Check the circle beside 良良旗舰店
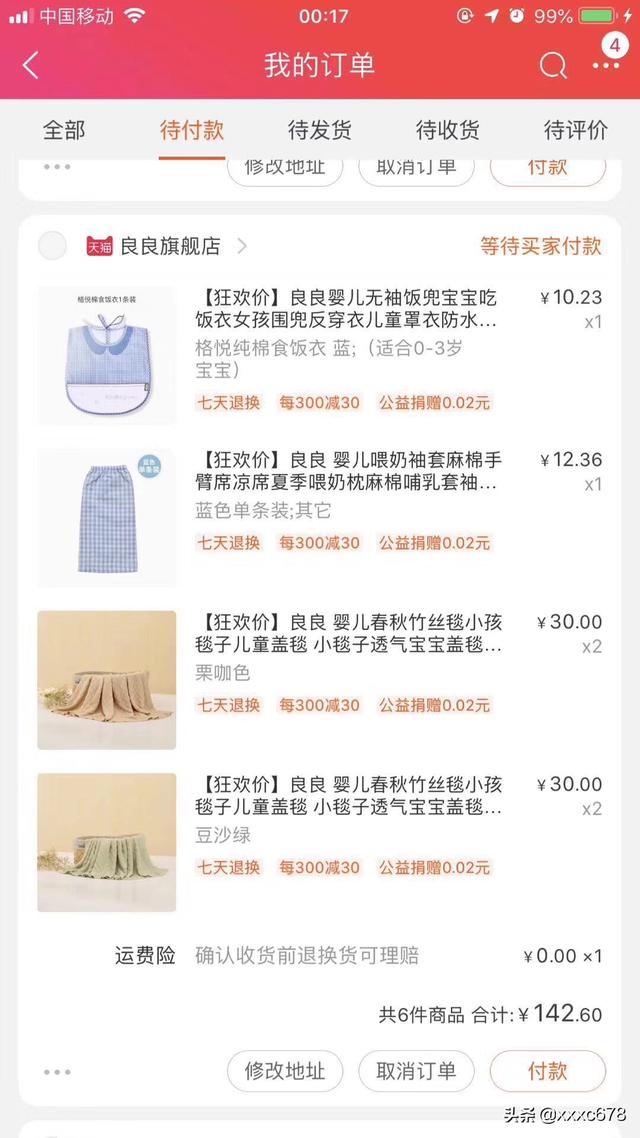This screenshot has height=1138, width=640. (x=52, y=246)
